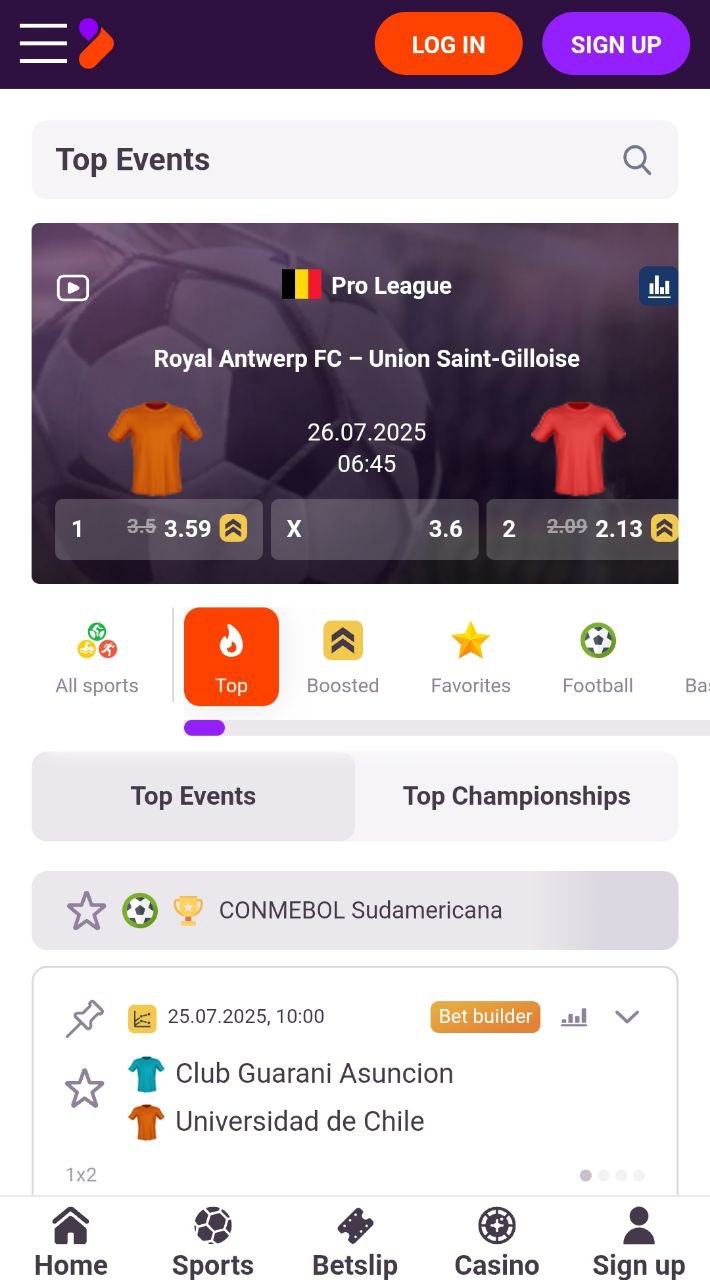Pin the Club Guarani Asuncion match
The height and width of the screenshot is (1280, 710).
pyautogui.click(x=85, y=1018)
